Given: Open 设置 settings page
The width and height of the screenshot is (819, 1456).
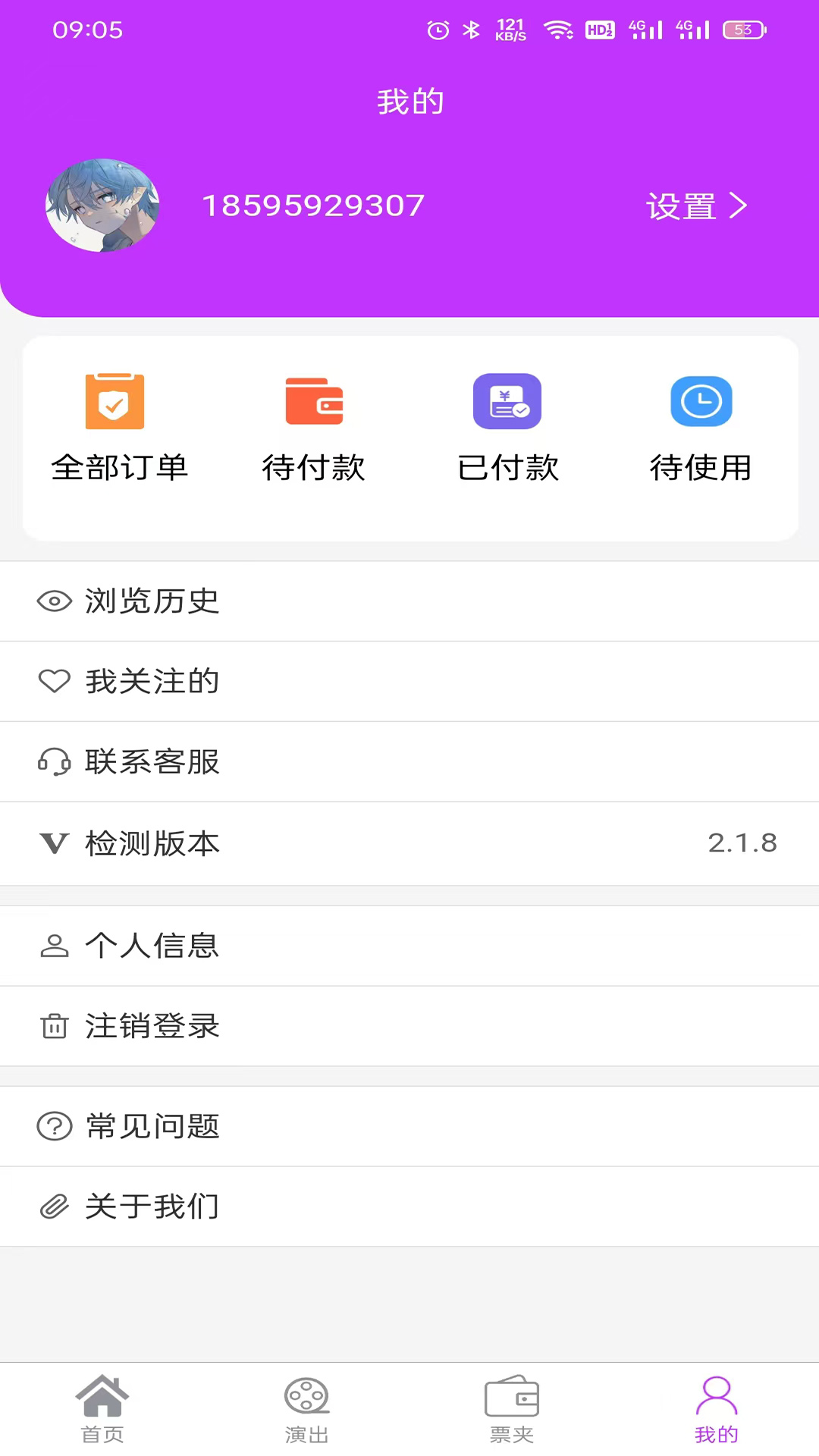Looking at the screenshot, I should (x=696, y=206).
